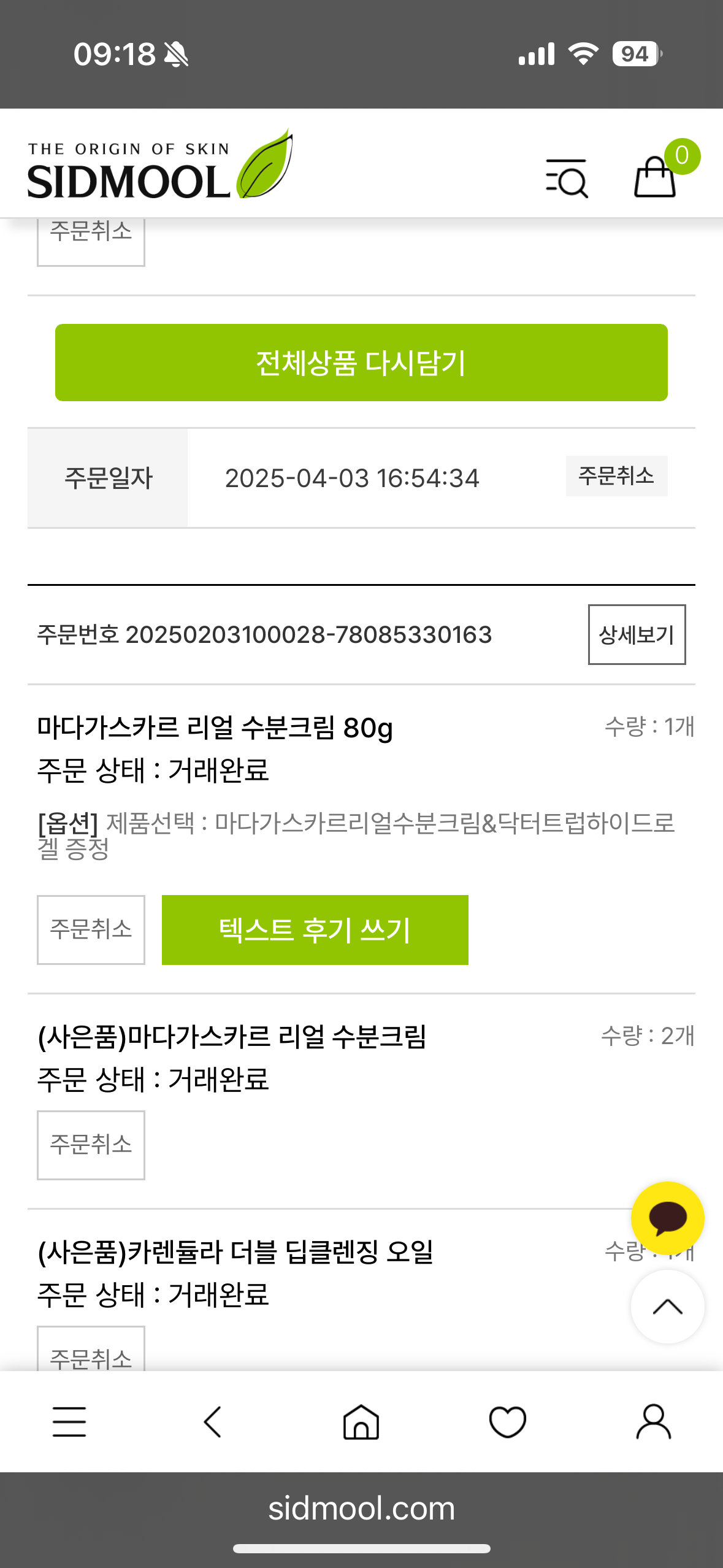Jump back to top with up arrow
This screenshot has width=723, height=1568.
(x=667, y=1307)
